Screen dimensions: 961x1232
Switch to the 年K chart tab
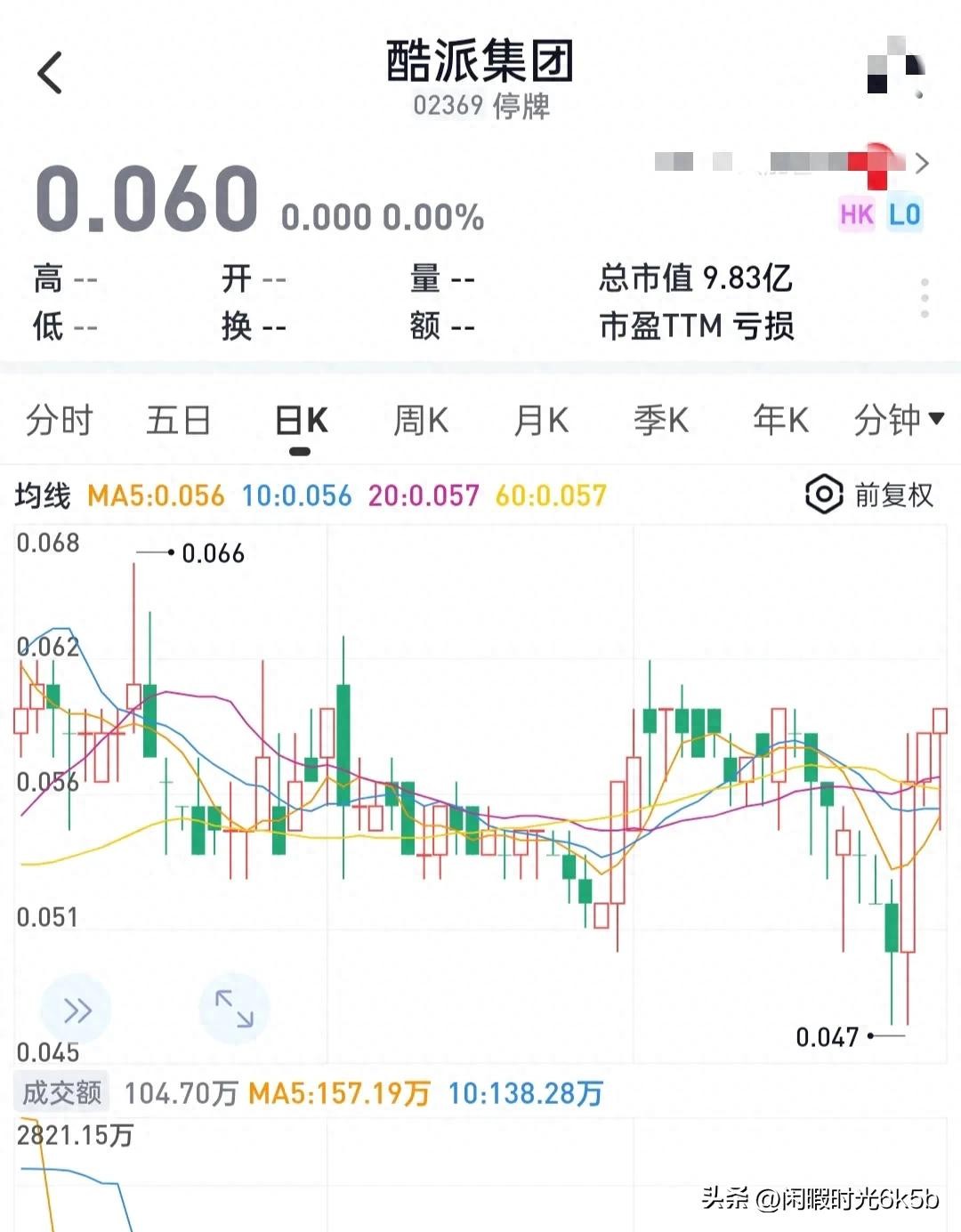(x=780, y=420)
